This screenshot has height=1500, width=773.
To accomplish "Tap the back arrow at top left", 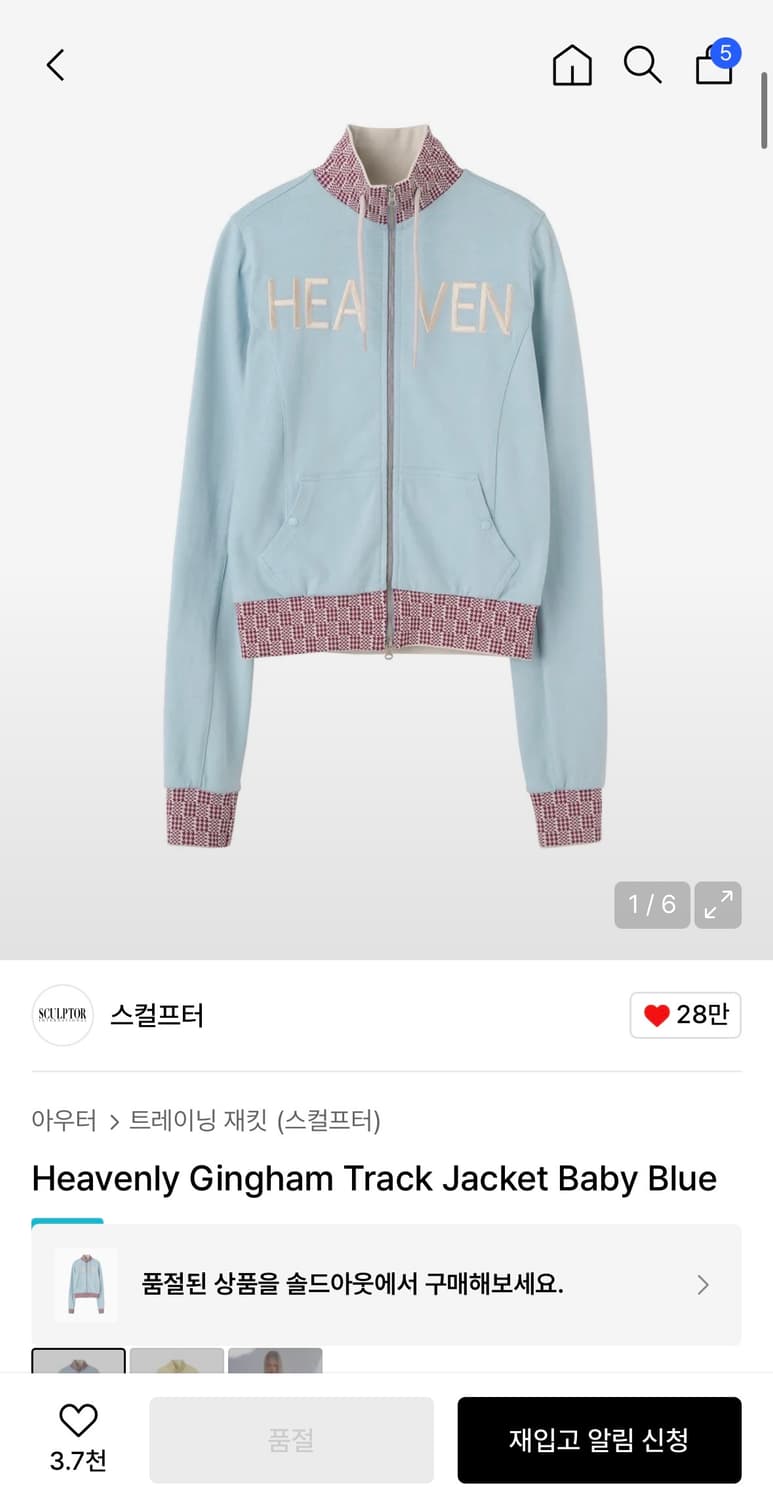I will tap(55, 64).
